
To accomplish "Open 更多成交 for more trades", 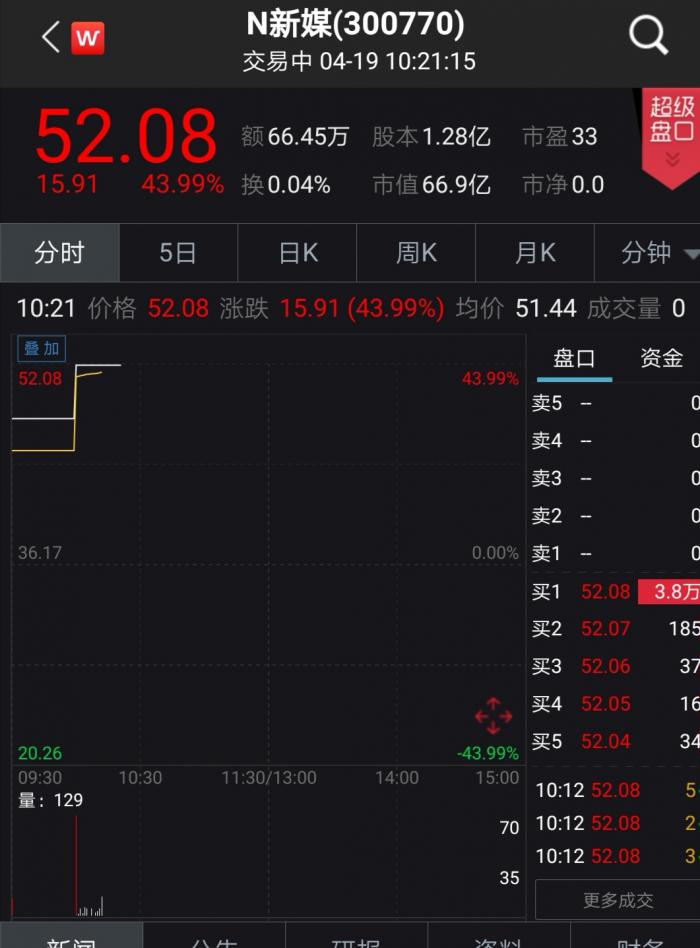I will coord(618,900).
